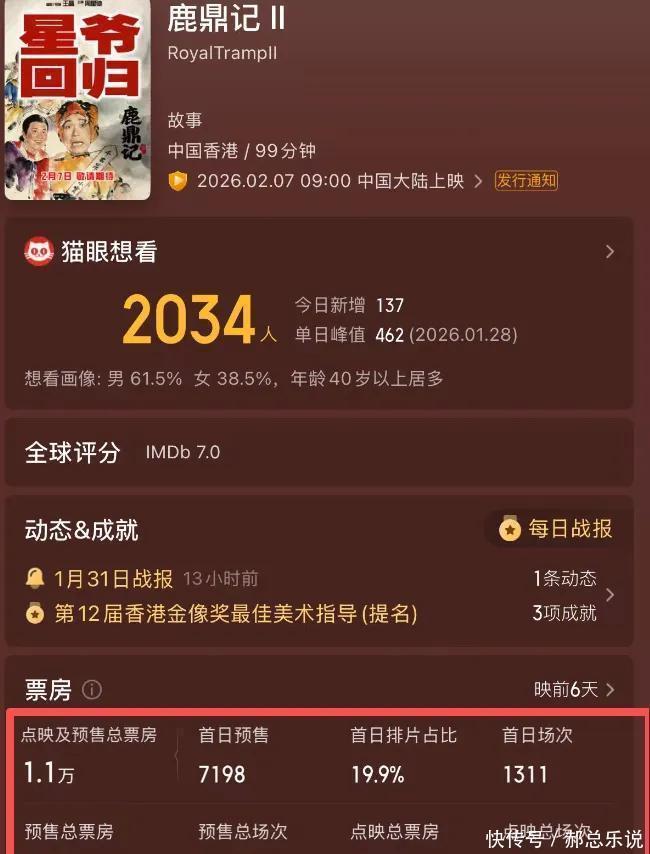The image size is (650, 854).
Task: Open release date details for 2026.02.07
Action: (x=330, y=181)
